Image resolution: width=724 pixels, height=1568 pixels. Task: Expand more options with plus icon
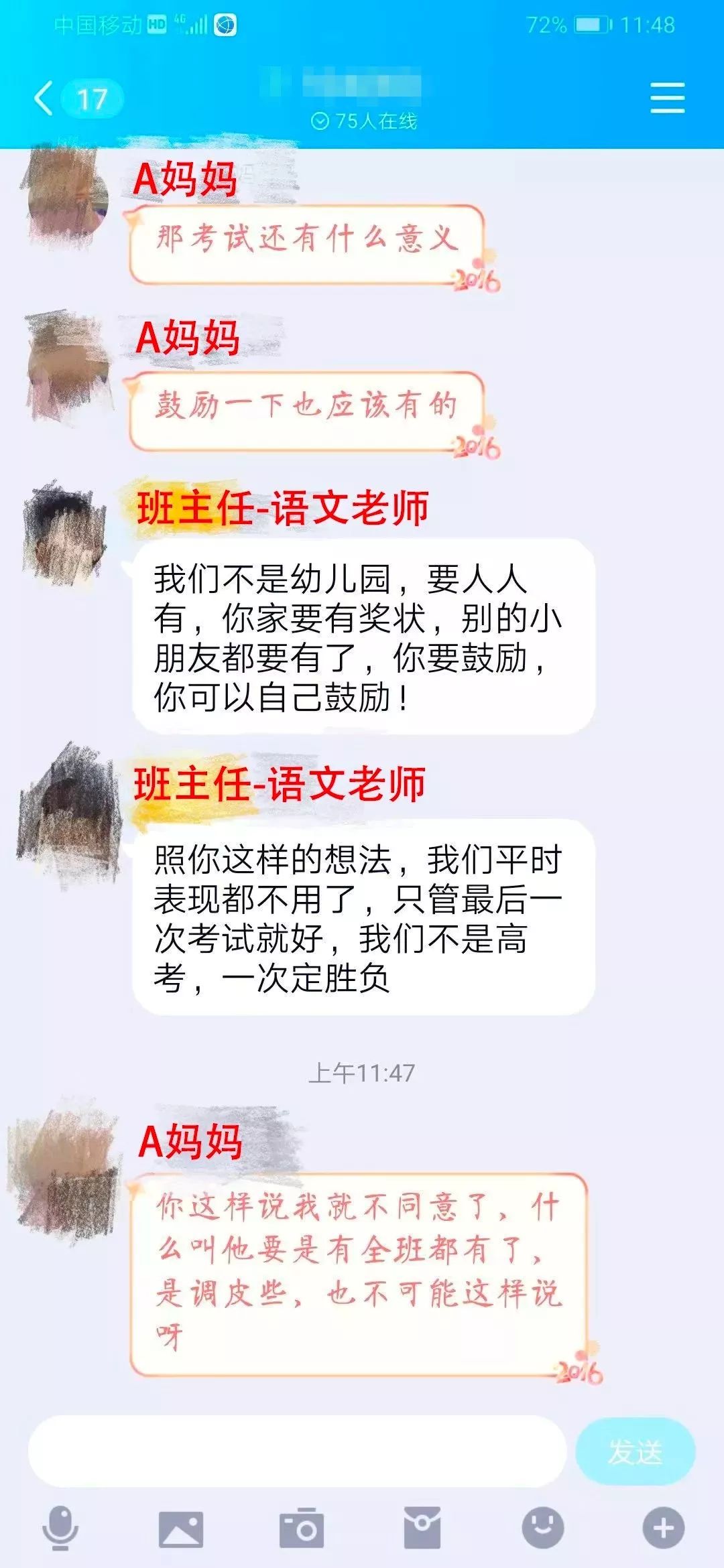[664, 1528]
